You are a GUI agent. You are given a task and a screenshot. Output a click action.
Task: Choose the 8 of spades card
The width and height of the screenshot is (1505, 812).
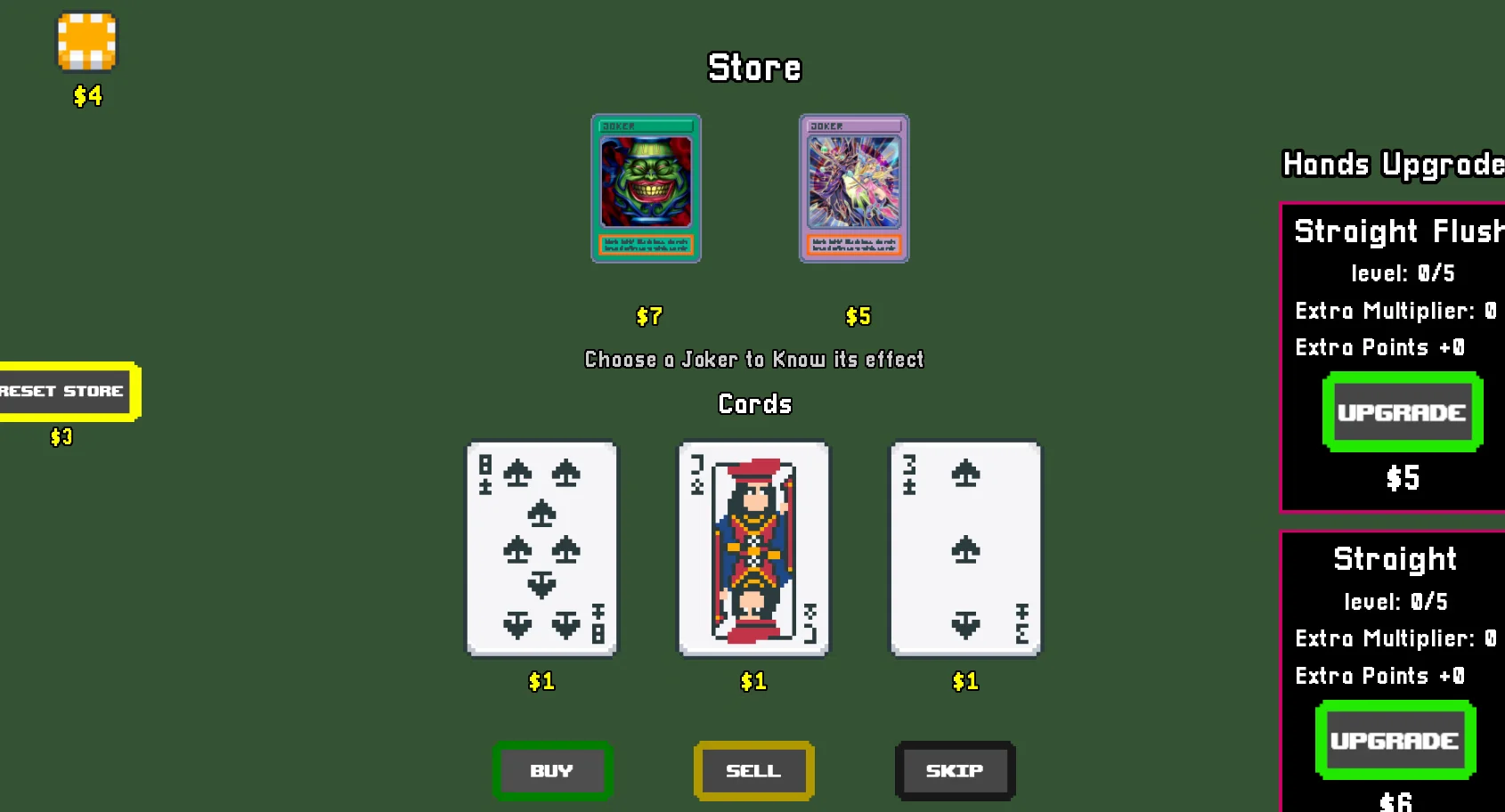coord(541,548)
